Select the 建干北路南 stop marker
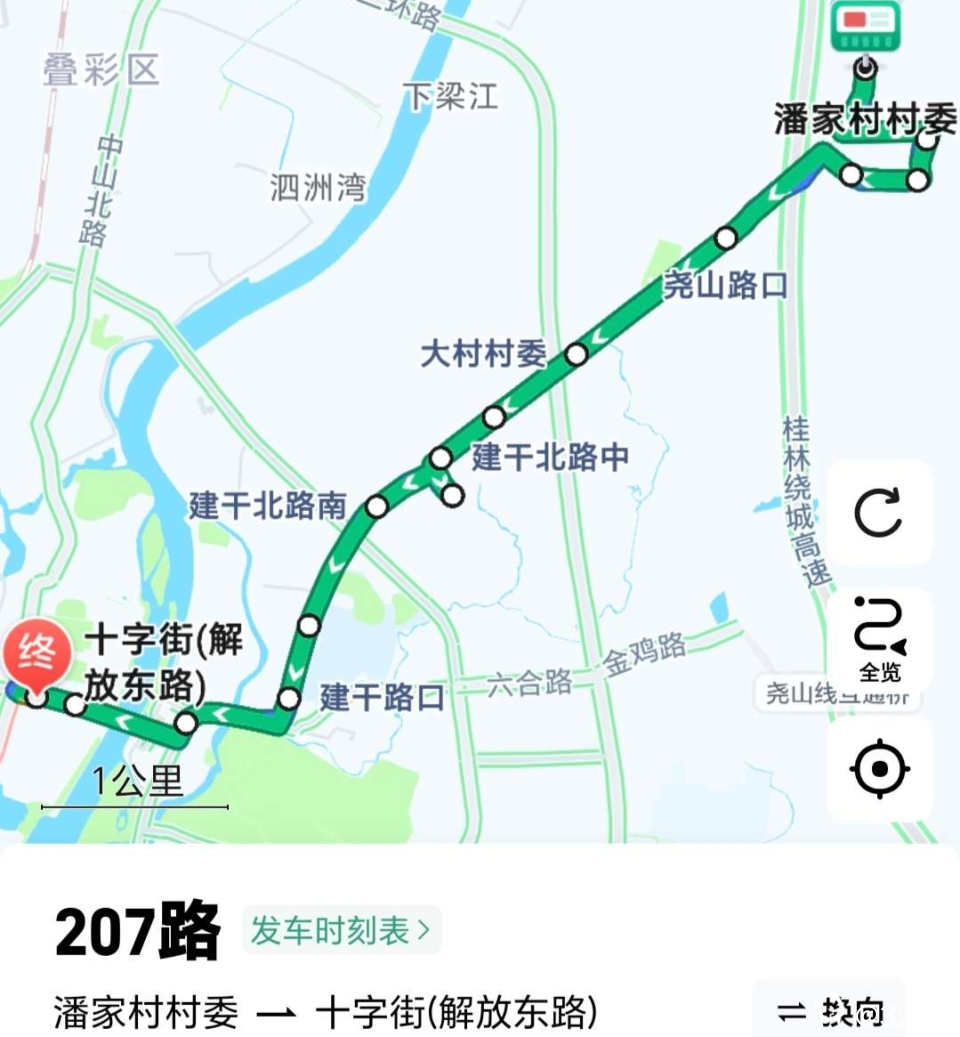This screenshot has width=960, height=1037. (377, 506)
